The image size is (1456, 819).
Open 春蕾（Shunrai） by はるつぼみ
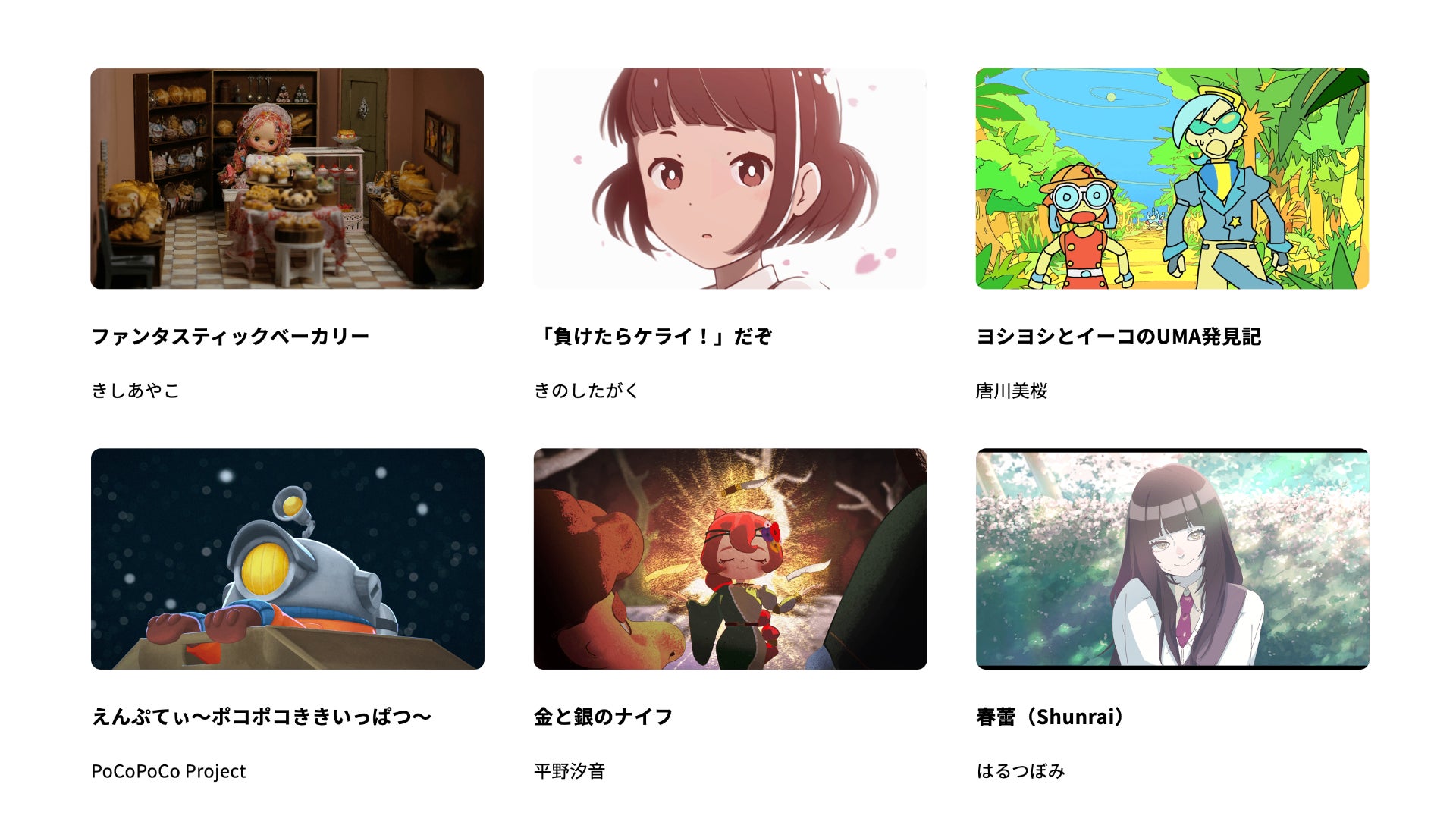pyautogui.click(x=1172, y=559)
